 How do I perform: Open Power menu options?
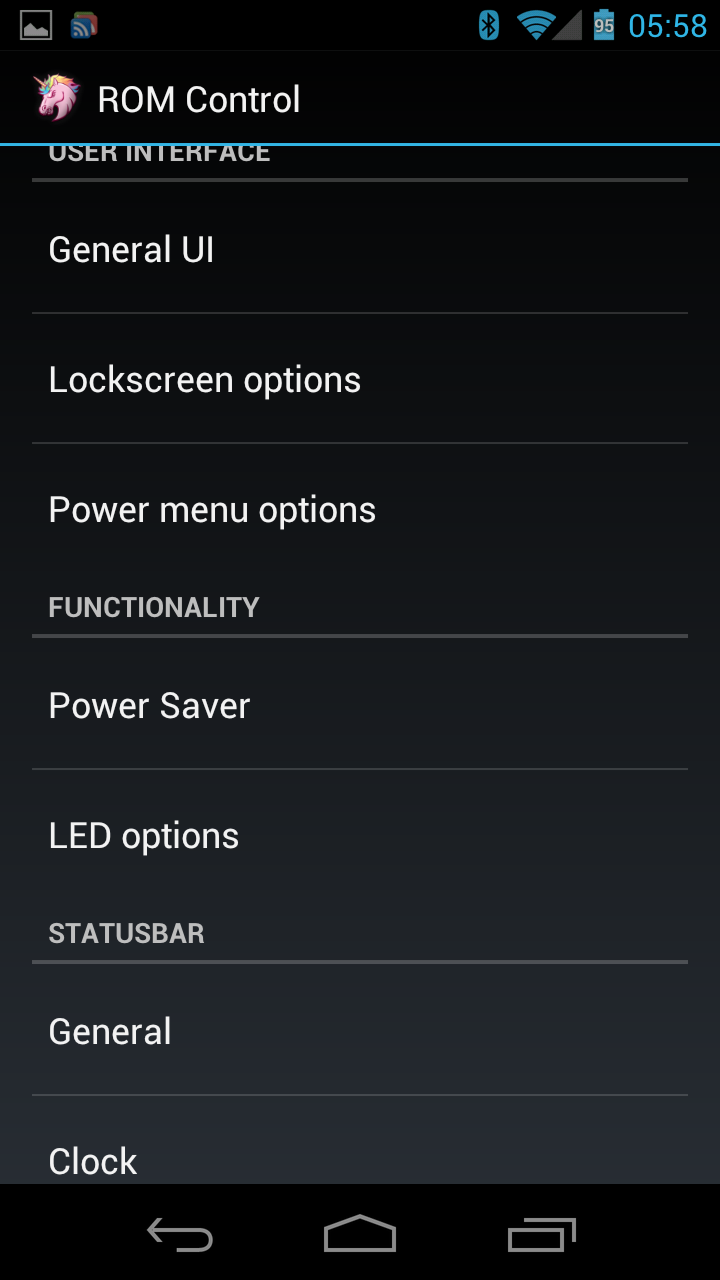360,509
